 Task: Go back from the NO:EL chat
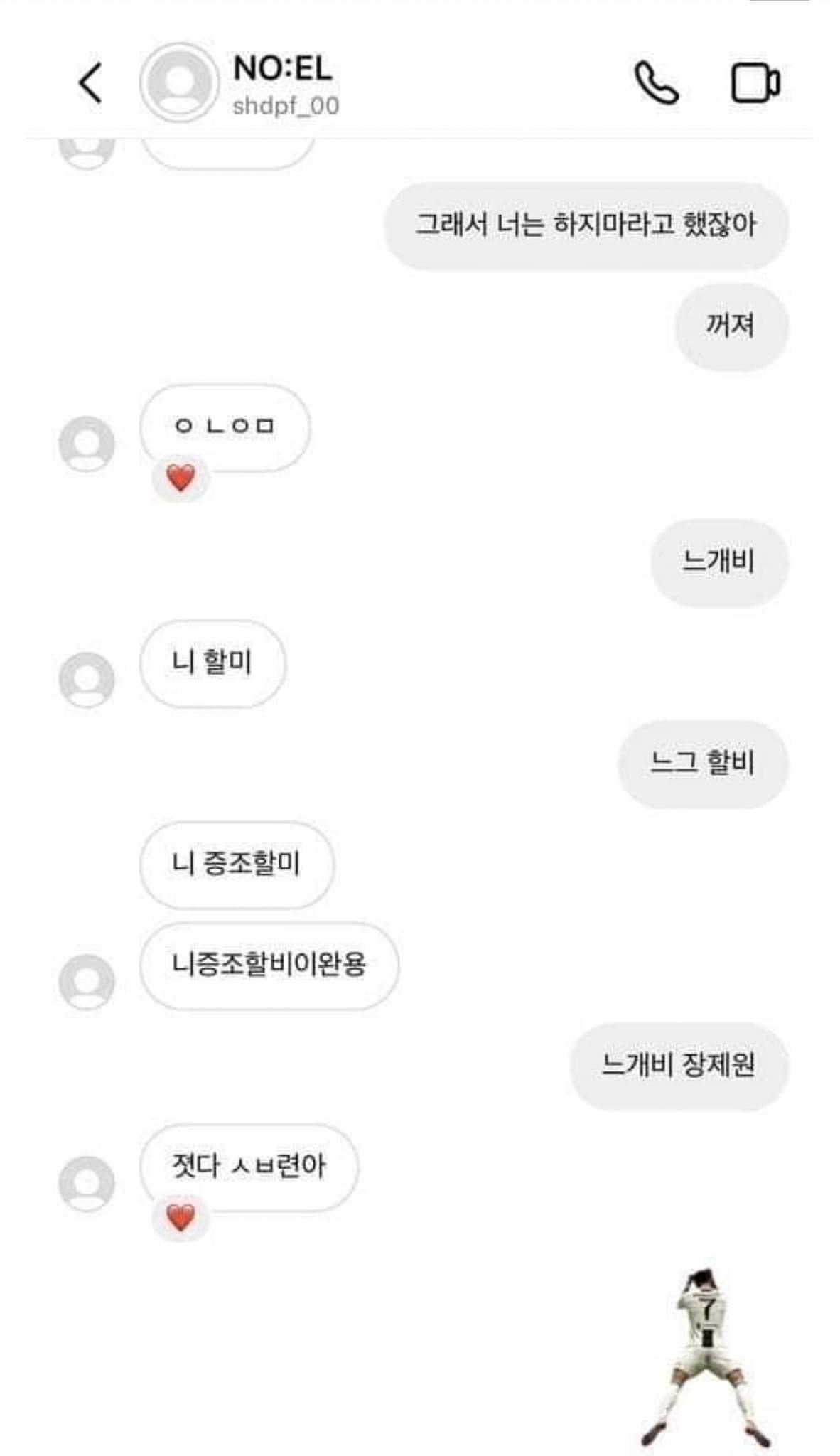pos(90,83)
